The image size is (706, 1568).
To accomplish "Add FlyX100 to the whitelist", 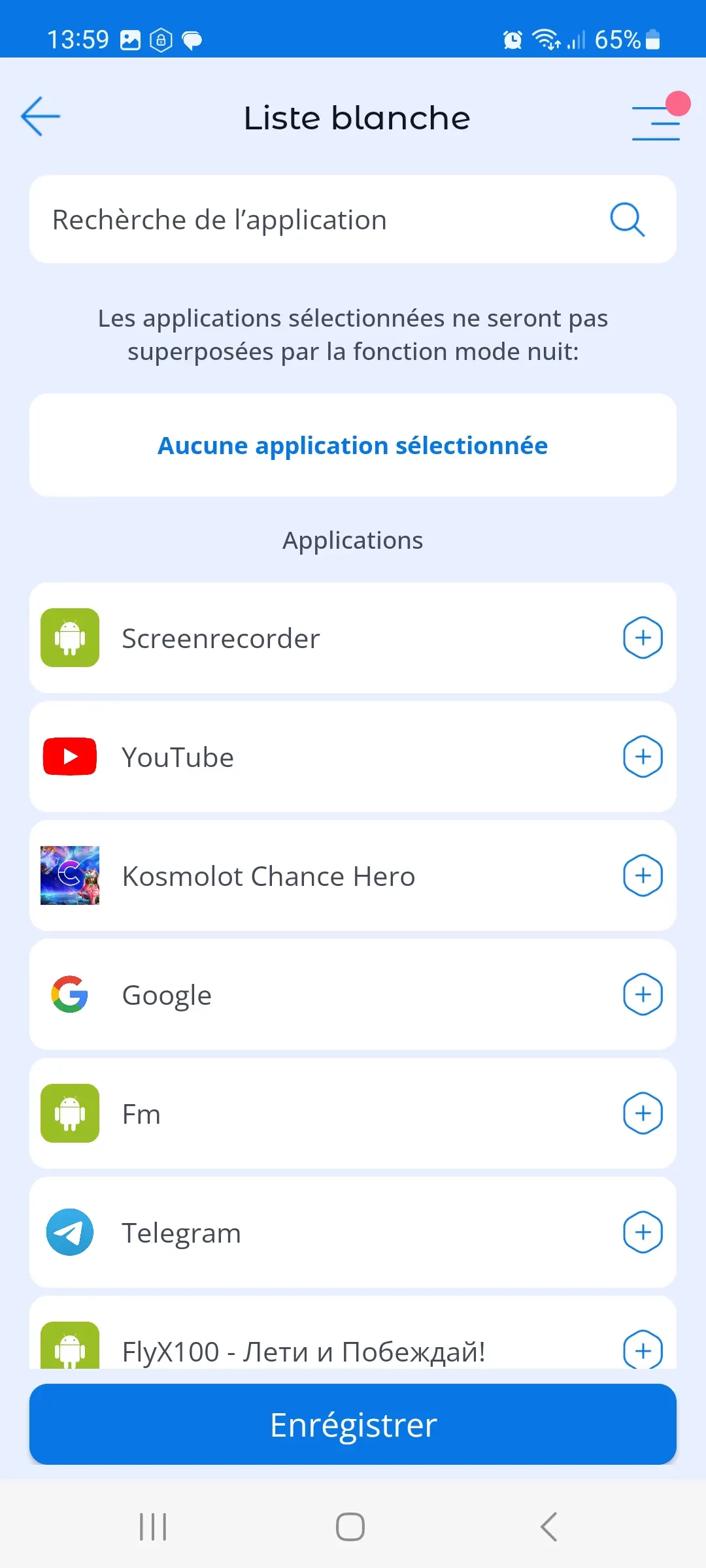I will [643, 1350].
